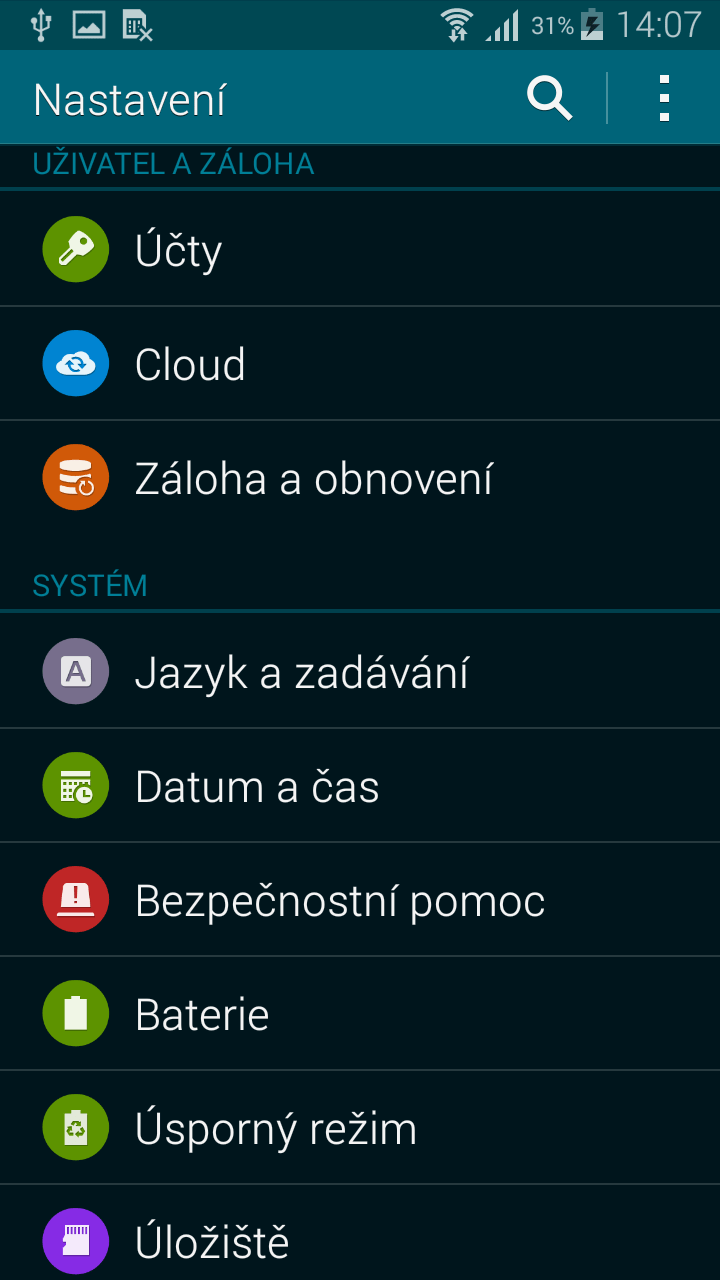Tap Bezpečnostní pomoc

coord(360,900)
